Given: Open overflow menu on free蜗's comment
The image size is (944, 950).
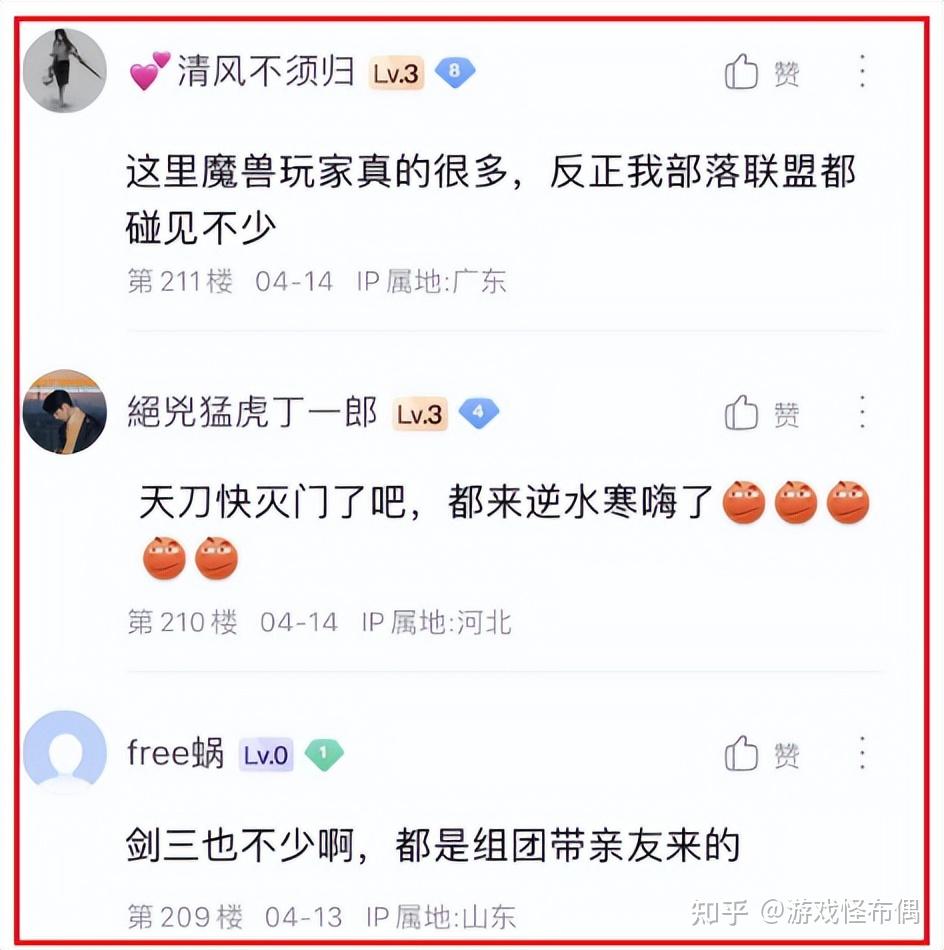Looking at the screenshot, I should tap(862, 753).
